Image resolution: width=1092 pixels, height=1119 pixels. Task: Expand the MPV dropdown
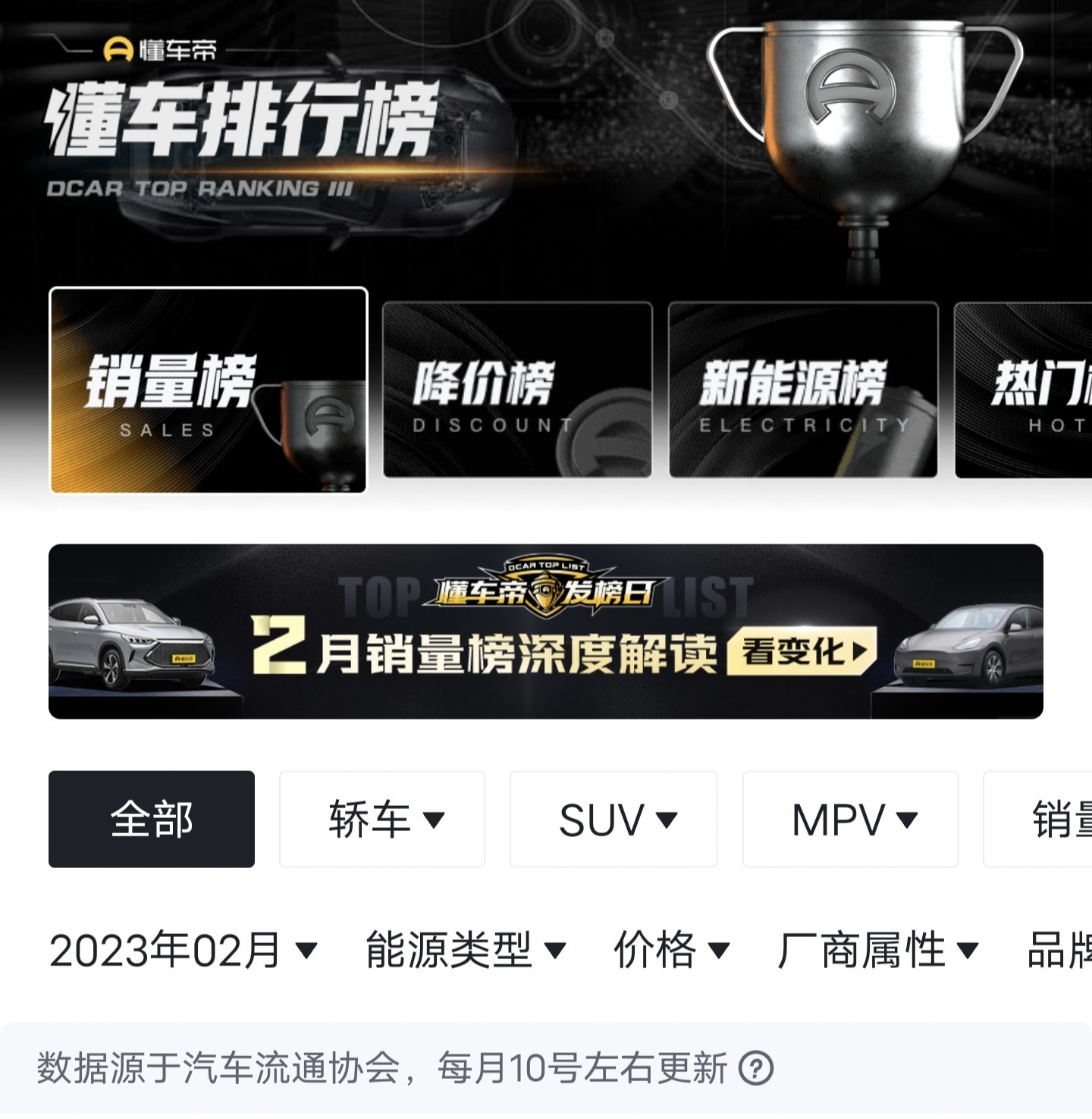coord(850,820)
